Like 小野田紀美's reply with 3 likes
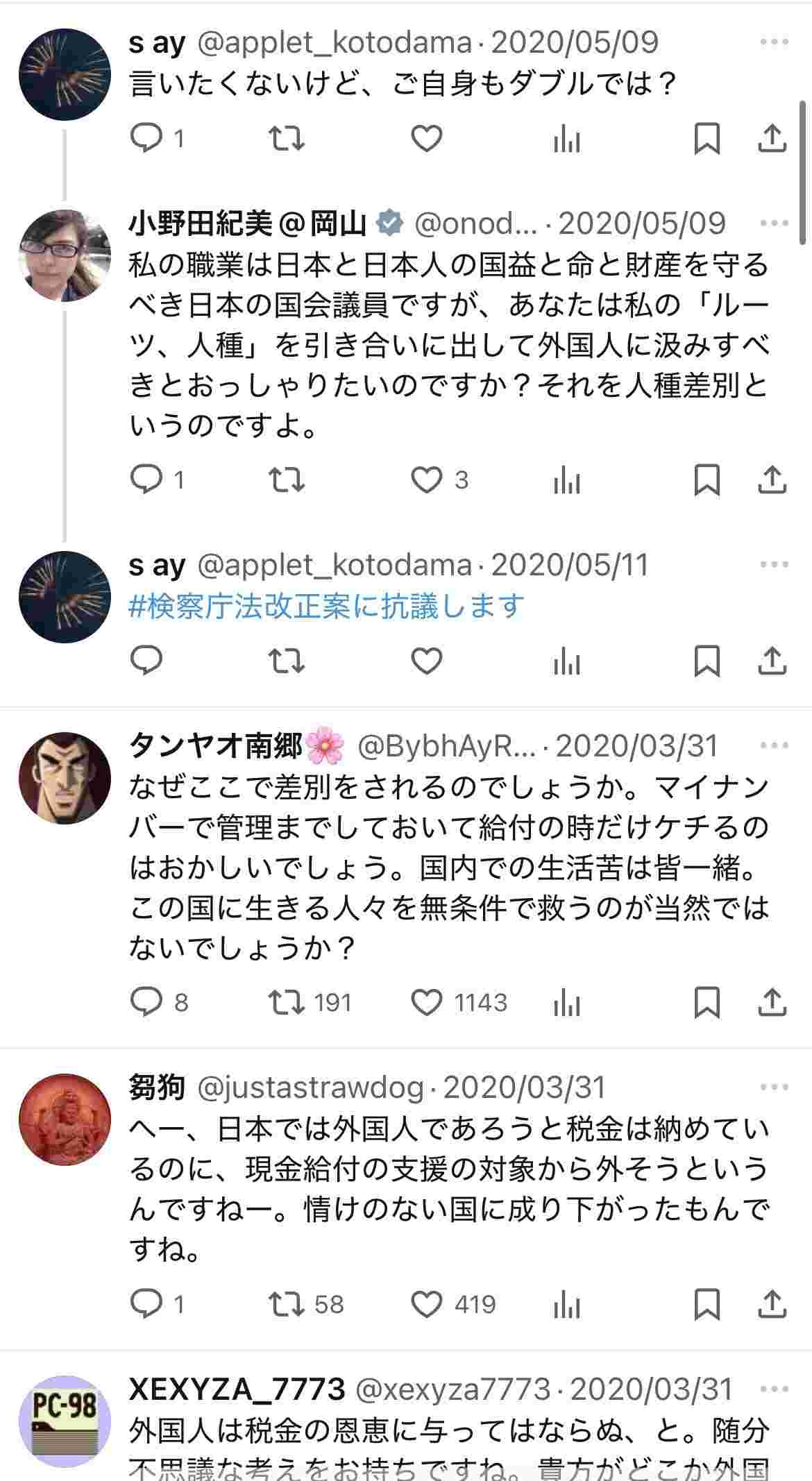Screen dimensions: 812x1481 pos(427,480)
